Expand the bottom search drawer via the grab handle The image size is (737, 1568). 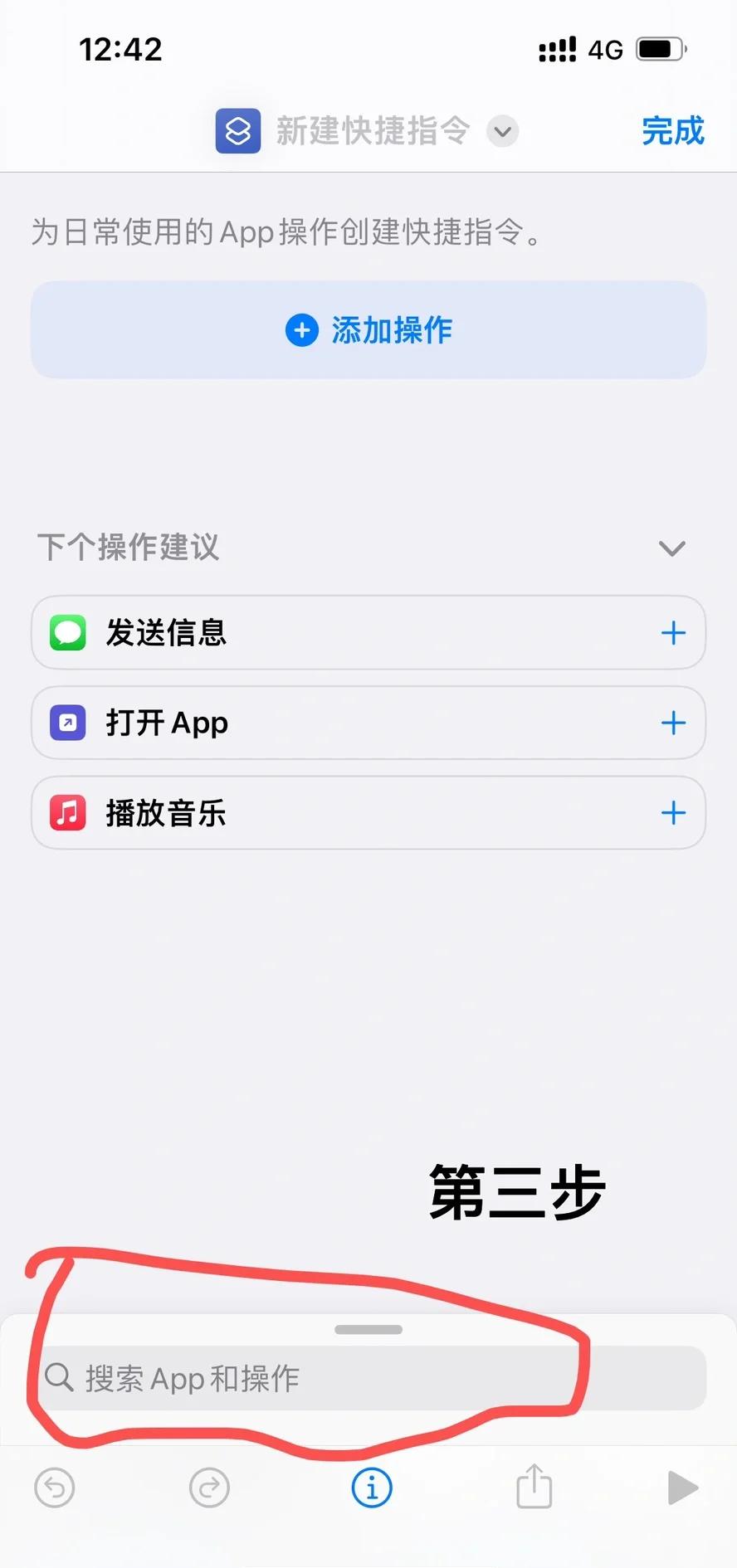coord(368,1328)
